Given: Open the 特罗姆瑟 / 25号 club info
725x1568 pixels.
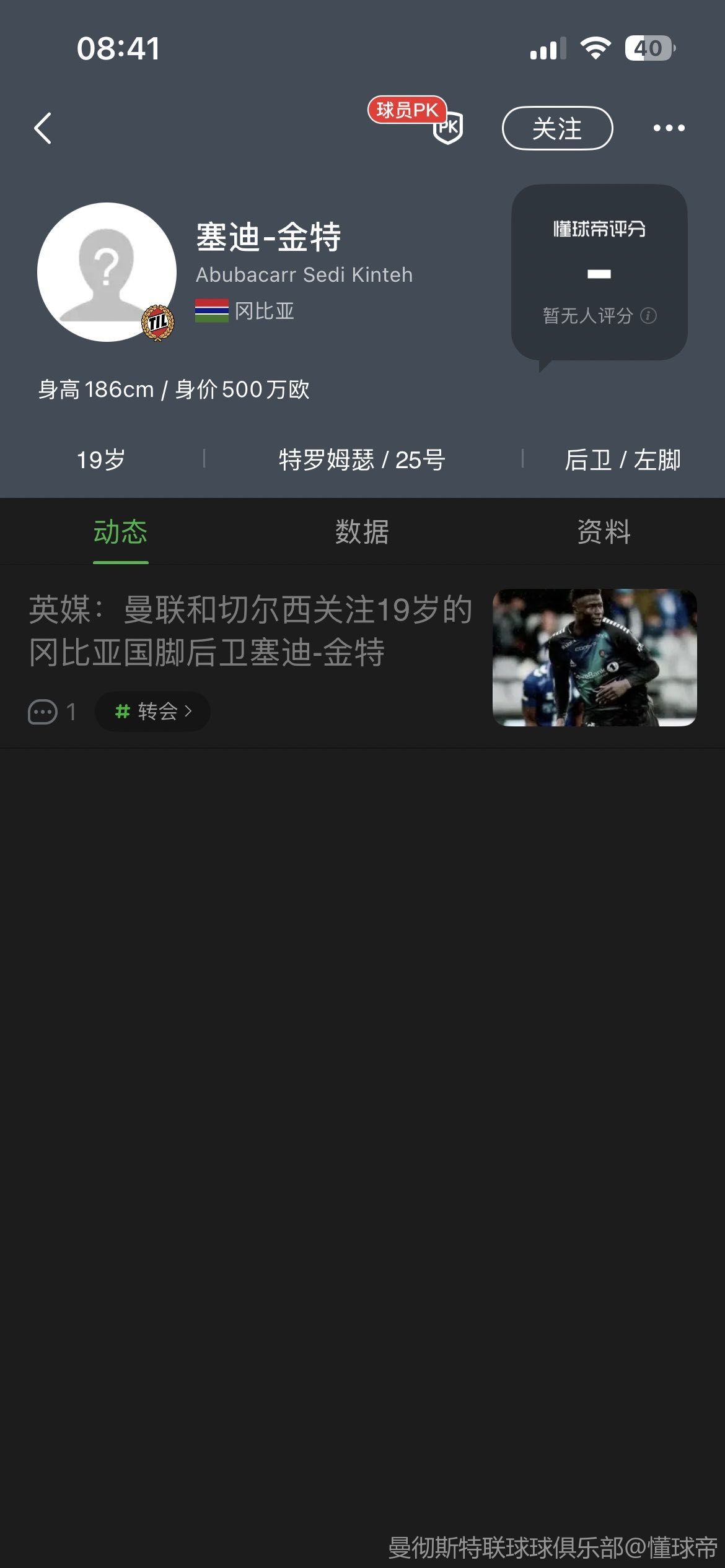Looking at the screenshot, I should coord(362,460).
